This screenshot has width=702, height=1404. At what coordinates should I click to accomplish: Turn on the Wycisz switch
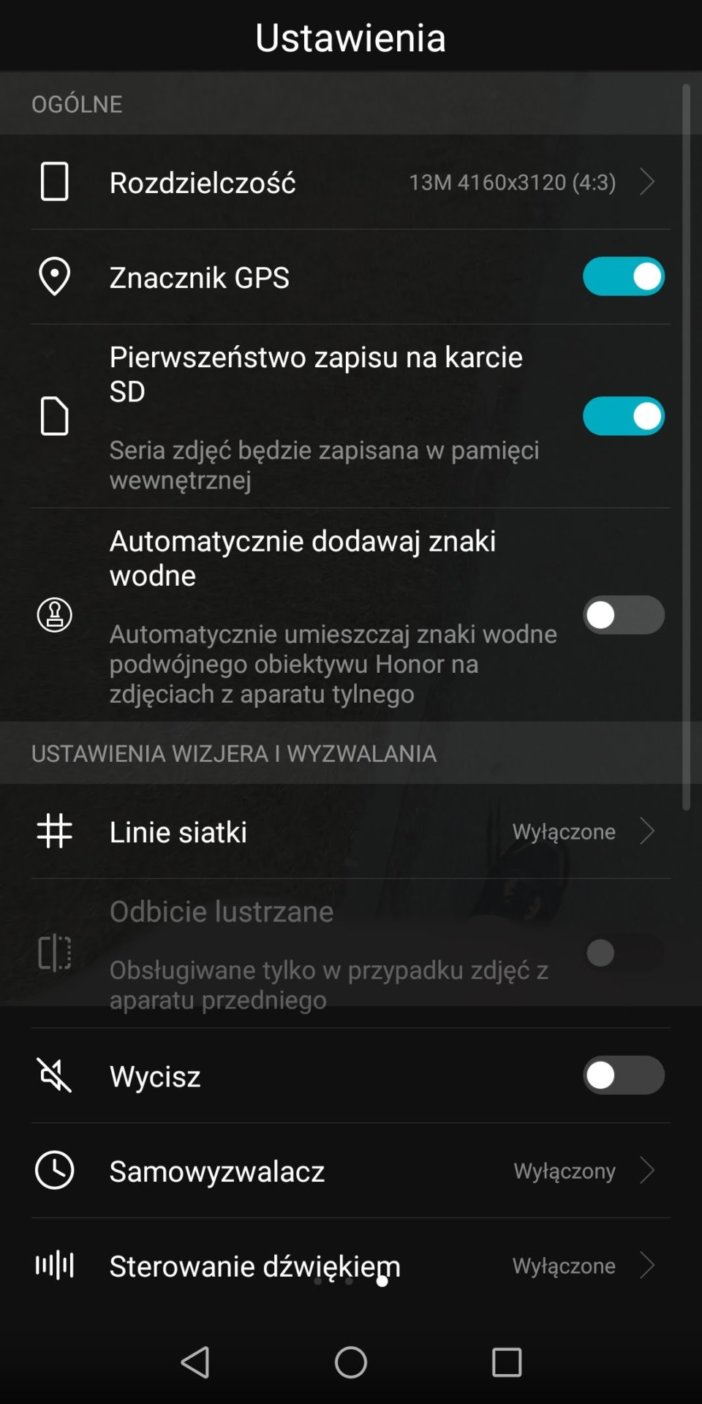pos(623,1076)
